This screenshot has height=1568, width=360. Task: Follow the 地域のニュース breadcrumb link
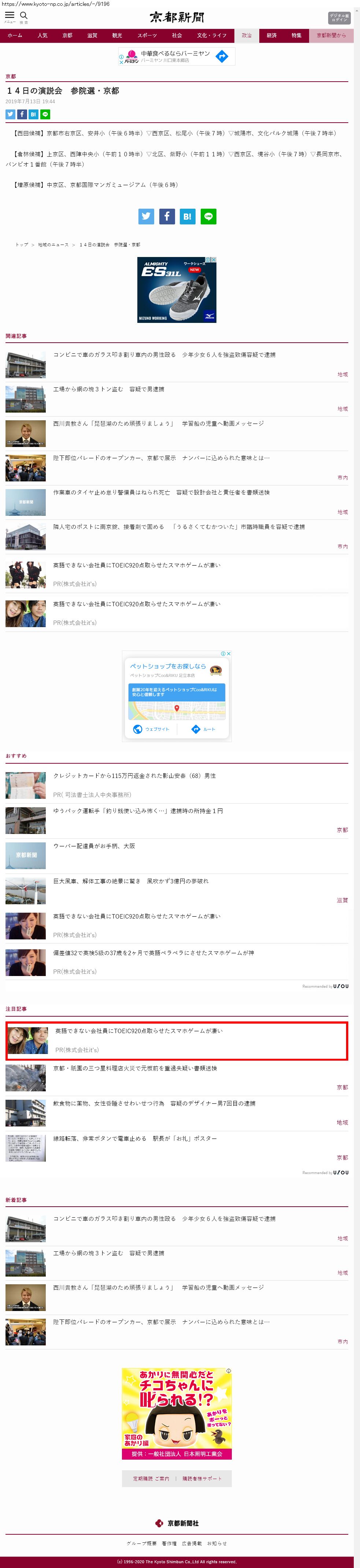pos(53,245)
